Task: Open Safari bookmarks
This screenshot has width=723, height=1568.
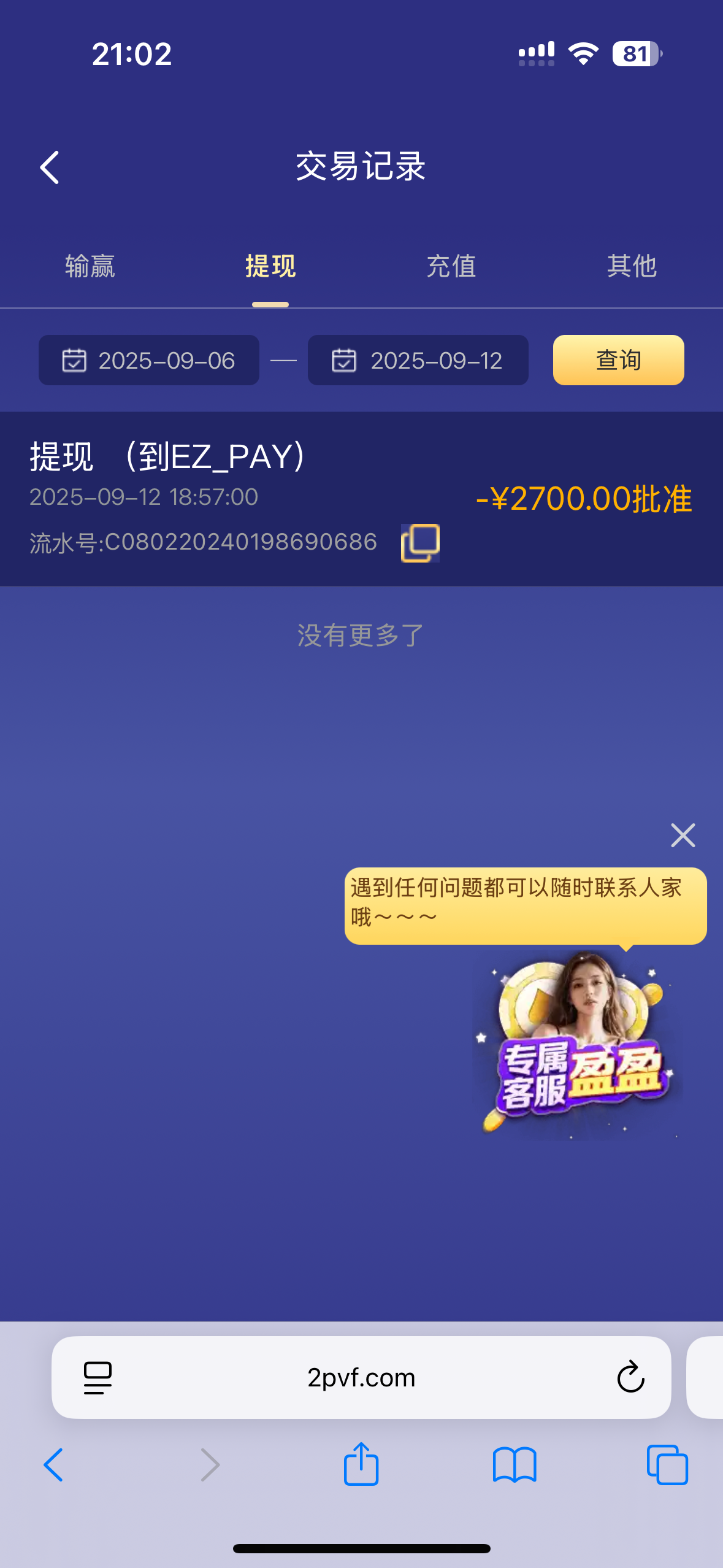Action: tap(515, 1465)
